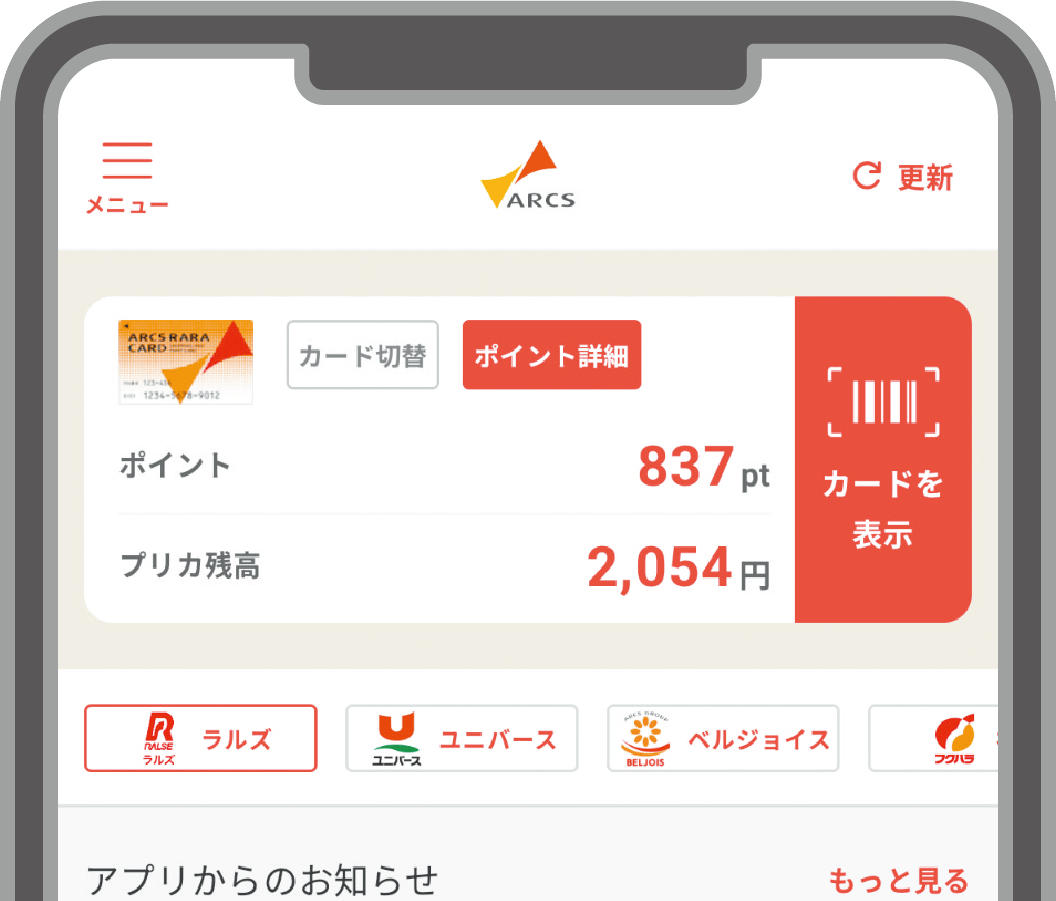1056x901 pixels.
Task: Show the card barcode via カードを表示
Action: point(882,460)
